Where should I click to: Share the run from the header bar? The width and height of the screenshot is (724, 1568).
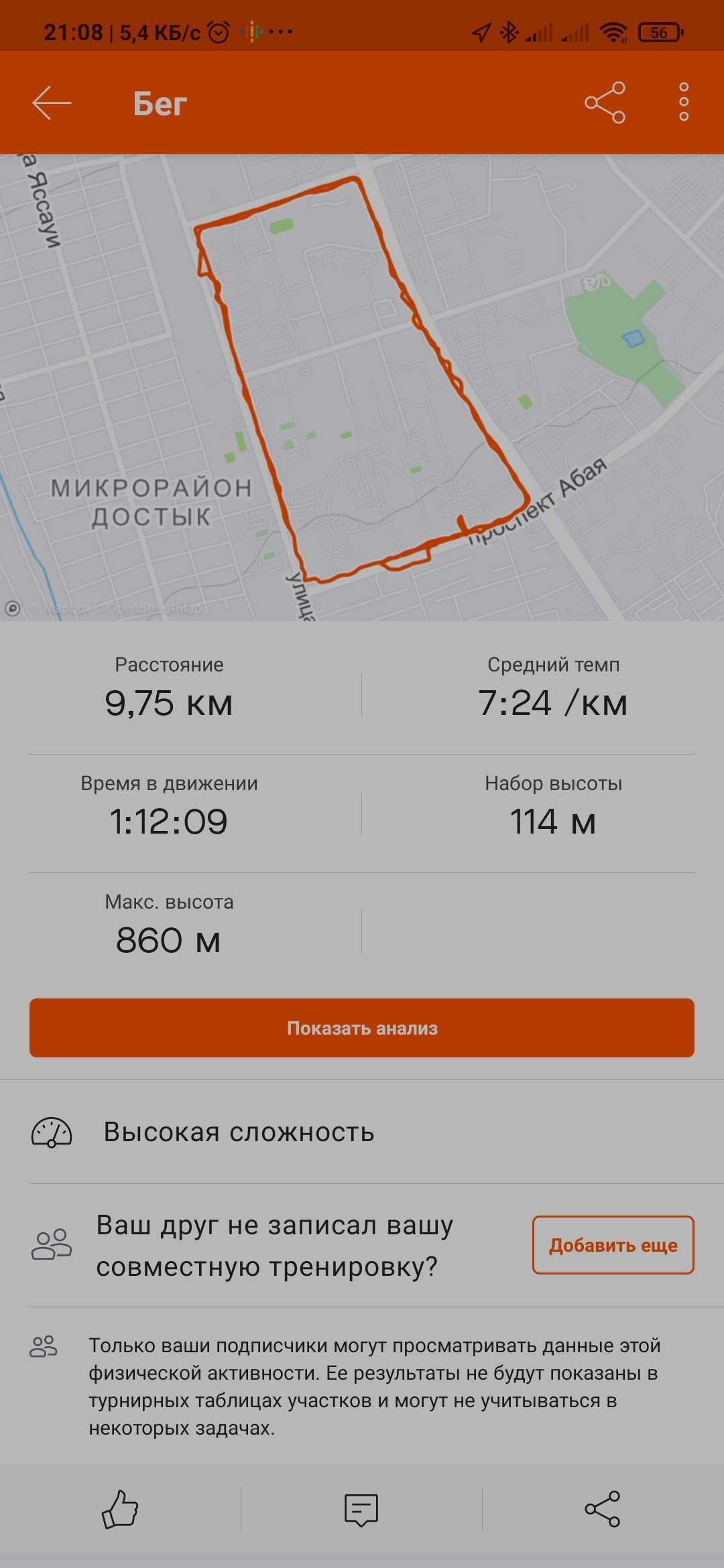click(605, 103)
